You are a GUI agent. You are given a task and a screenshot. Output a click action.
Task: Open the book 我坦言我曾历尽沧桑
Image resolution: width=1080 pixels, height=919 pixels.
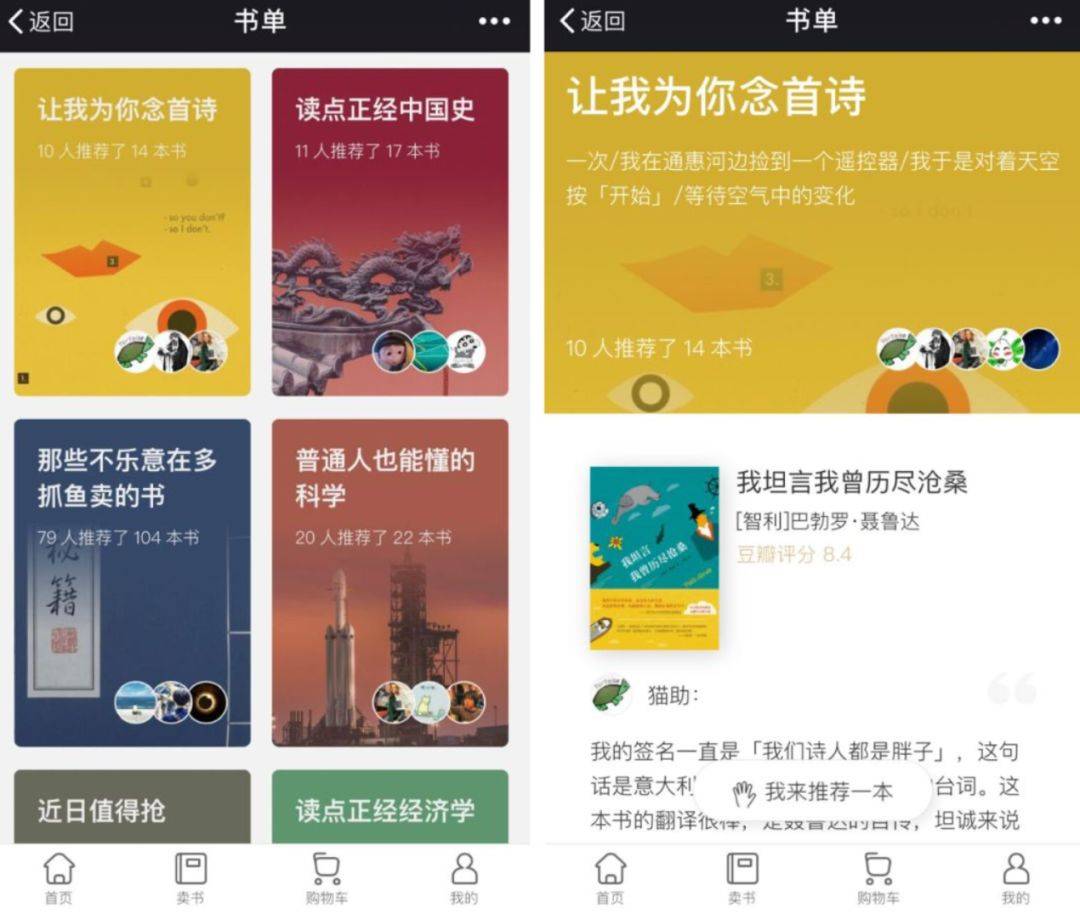point(851,481)
